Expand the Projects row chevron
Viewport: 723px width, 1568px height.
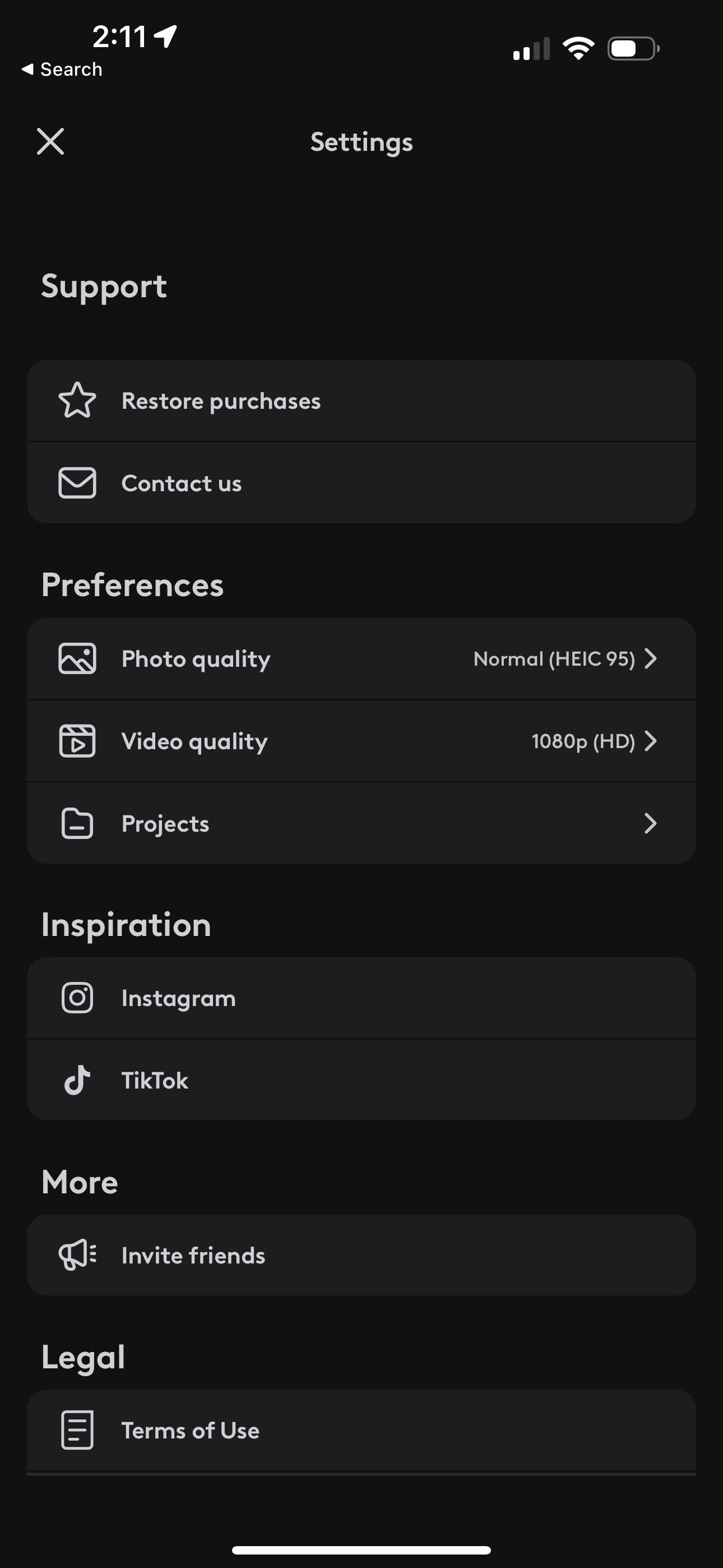click(651, 824)
